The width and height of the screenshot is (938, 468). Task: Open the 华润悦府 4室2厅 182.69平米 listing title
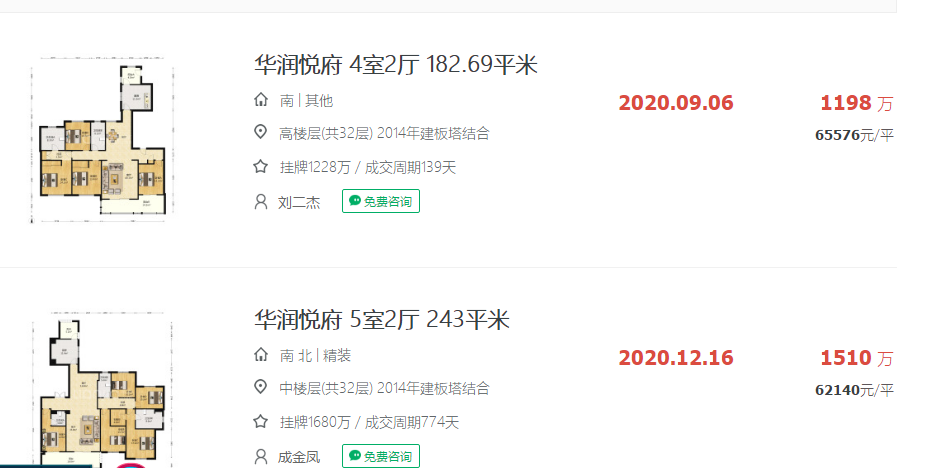coord(396,66)
